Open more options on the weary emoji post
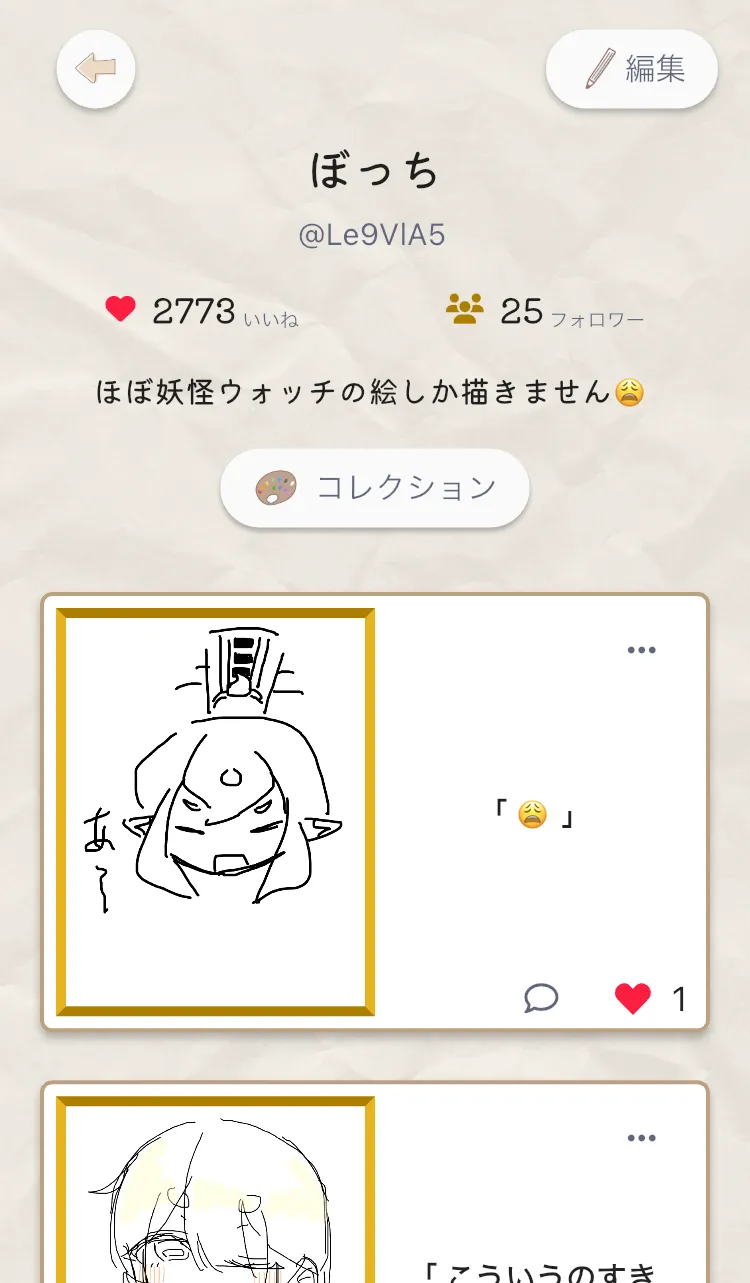Screen dimensions: 750x1283 point(641,650)
